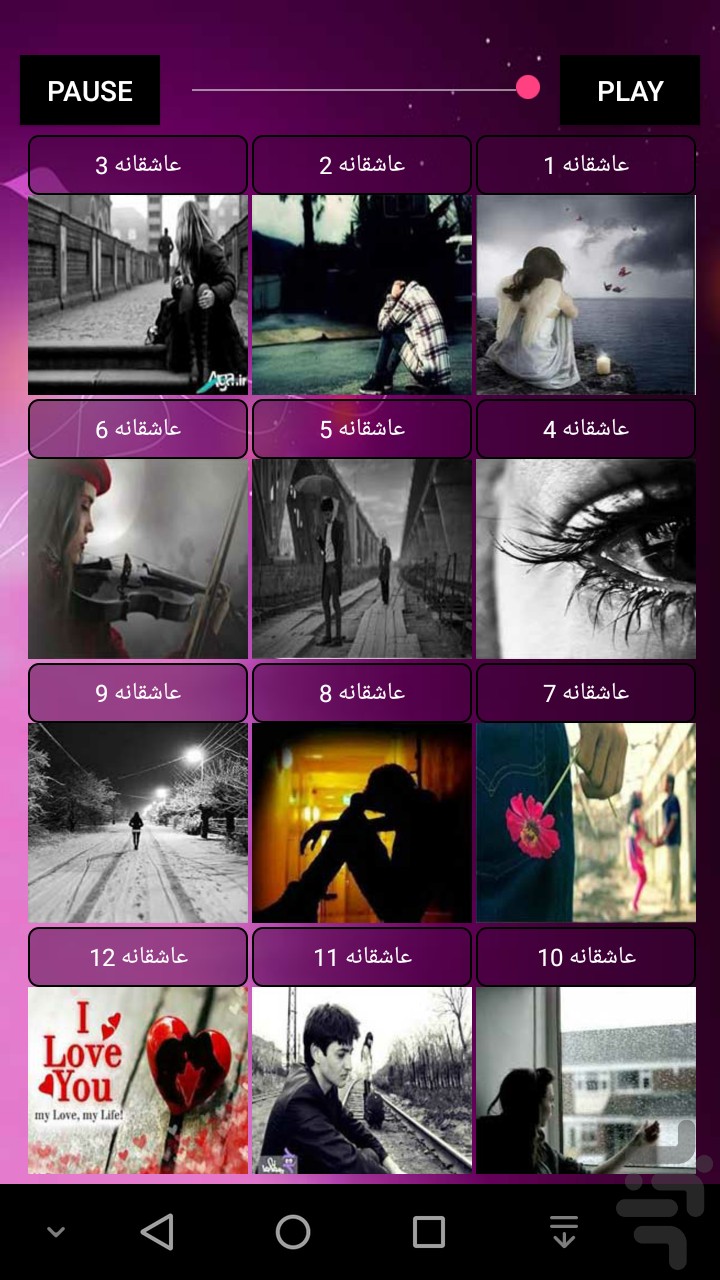This screenshot has width=720, height=1280.
Task: Select the عاشقانه 7 button
Action: 586,693
